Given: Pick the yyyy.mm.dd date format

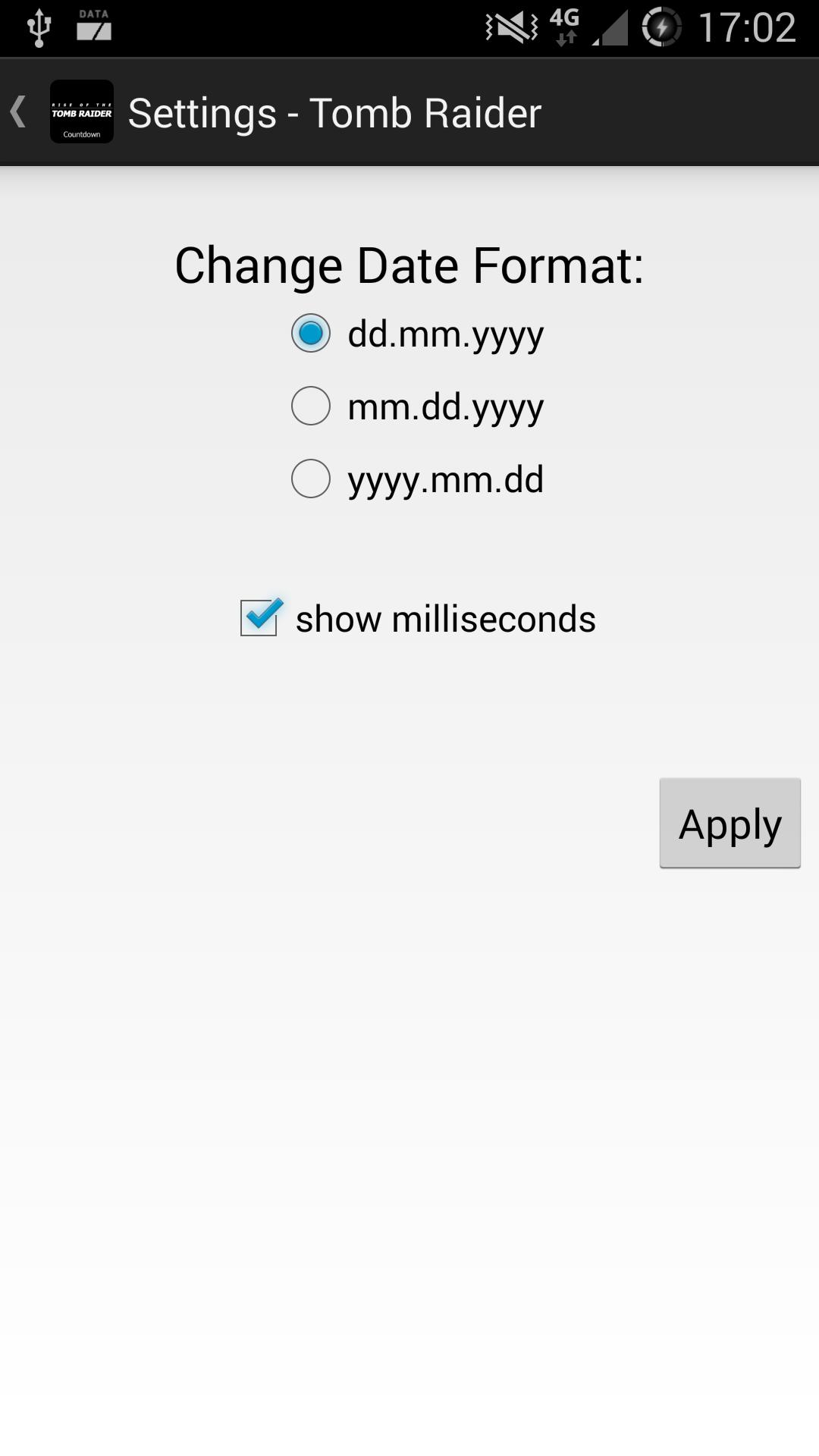Looking at the screenshot, I should click(x=311, y=479).
